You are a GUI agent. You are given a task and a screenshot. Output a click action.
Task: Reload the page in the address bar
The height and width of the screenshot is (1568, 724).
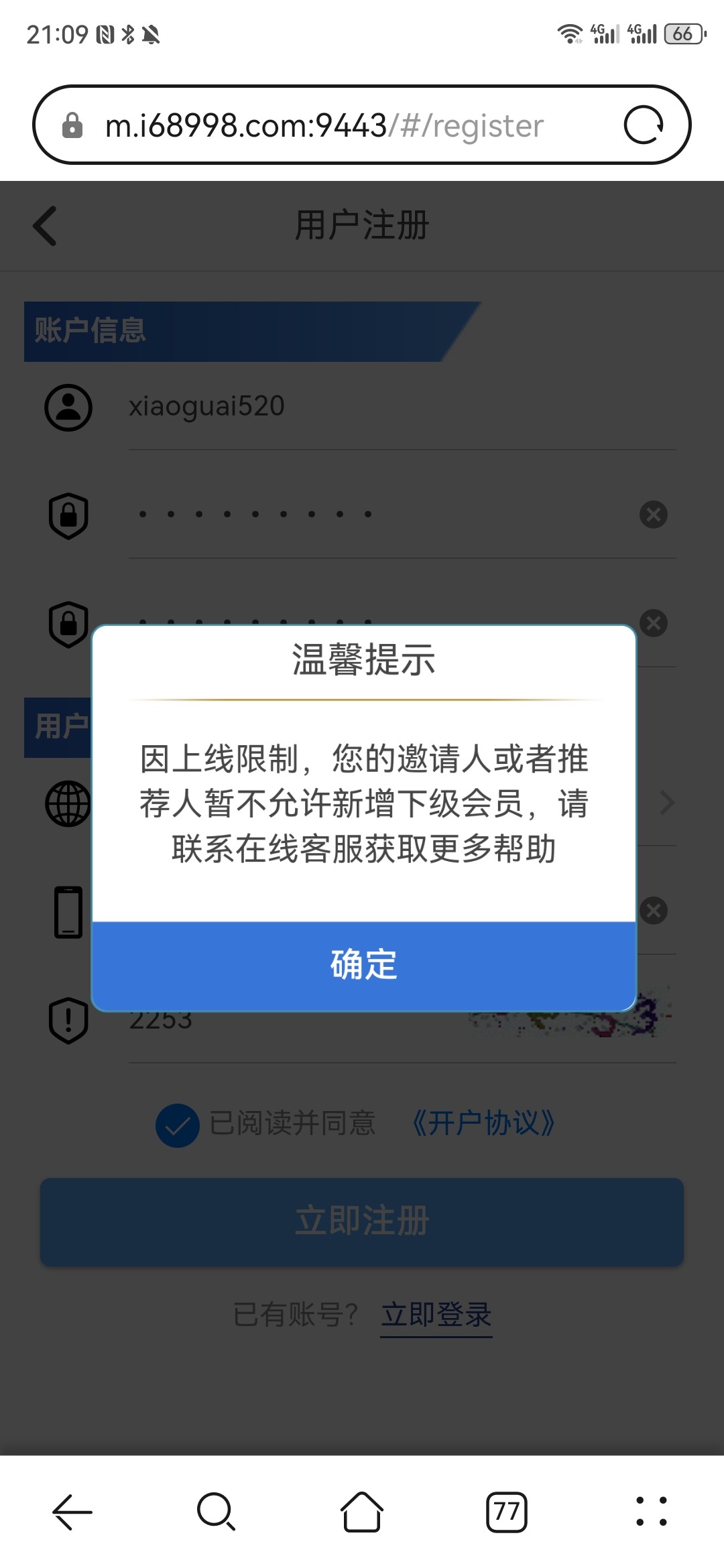click(x=644, y=125)
